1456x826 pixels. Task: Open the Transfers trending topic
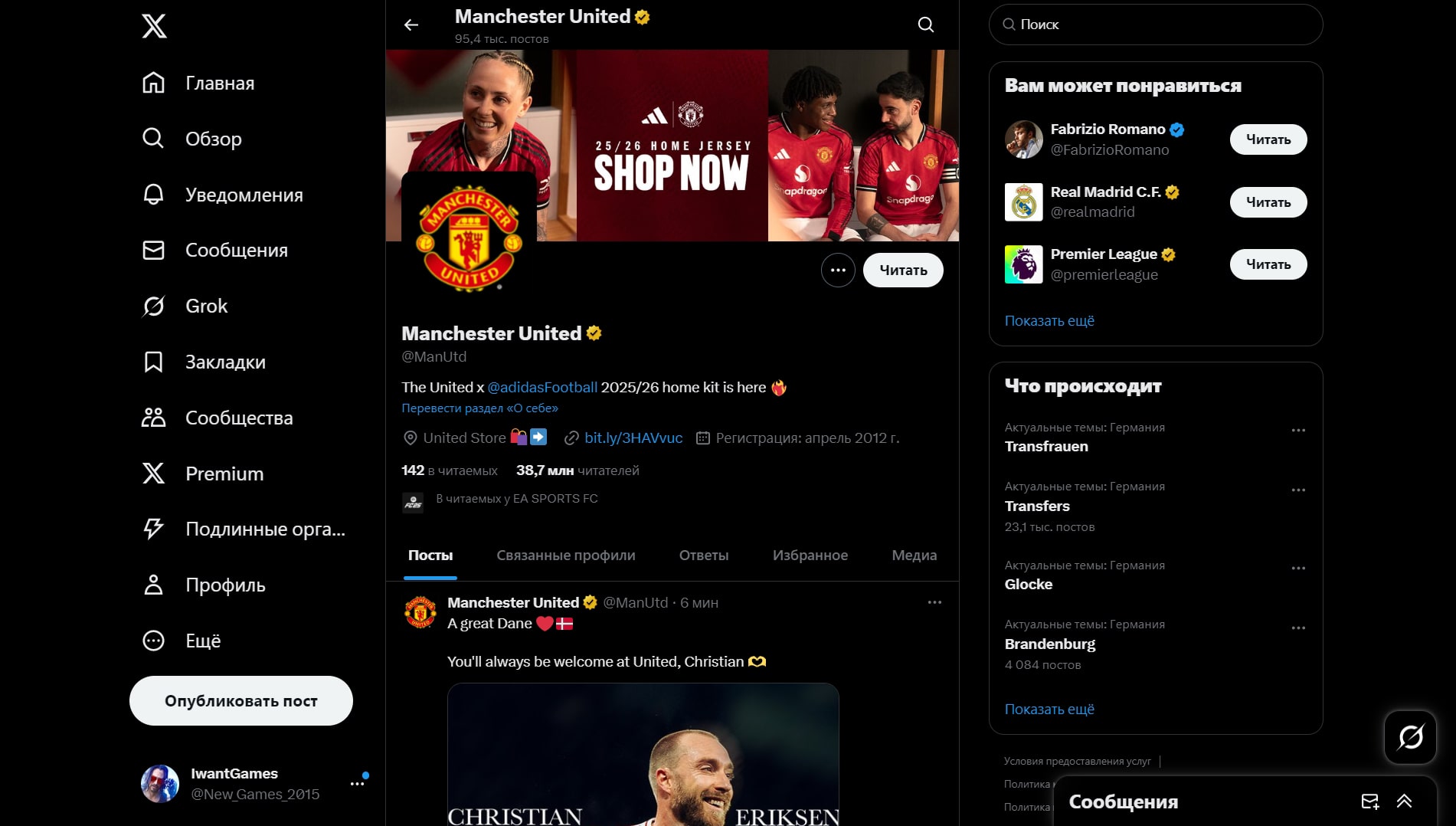click(1037, 506)
